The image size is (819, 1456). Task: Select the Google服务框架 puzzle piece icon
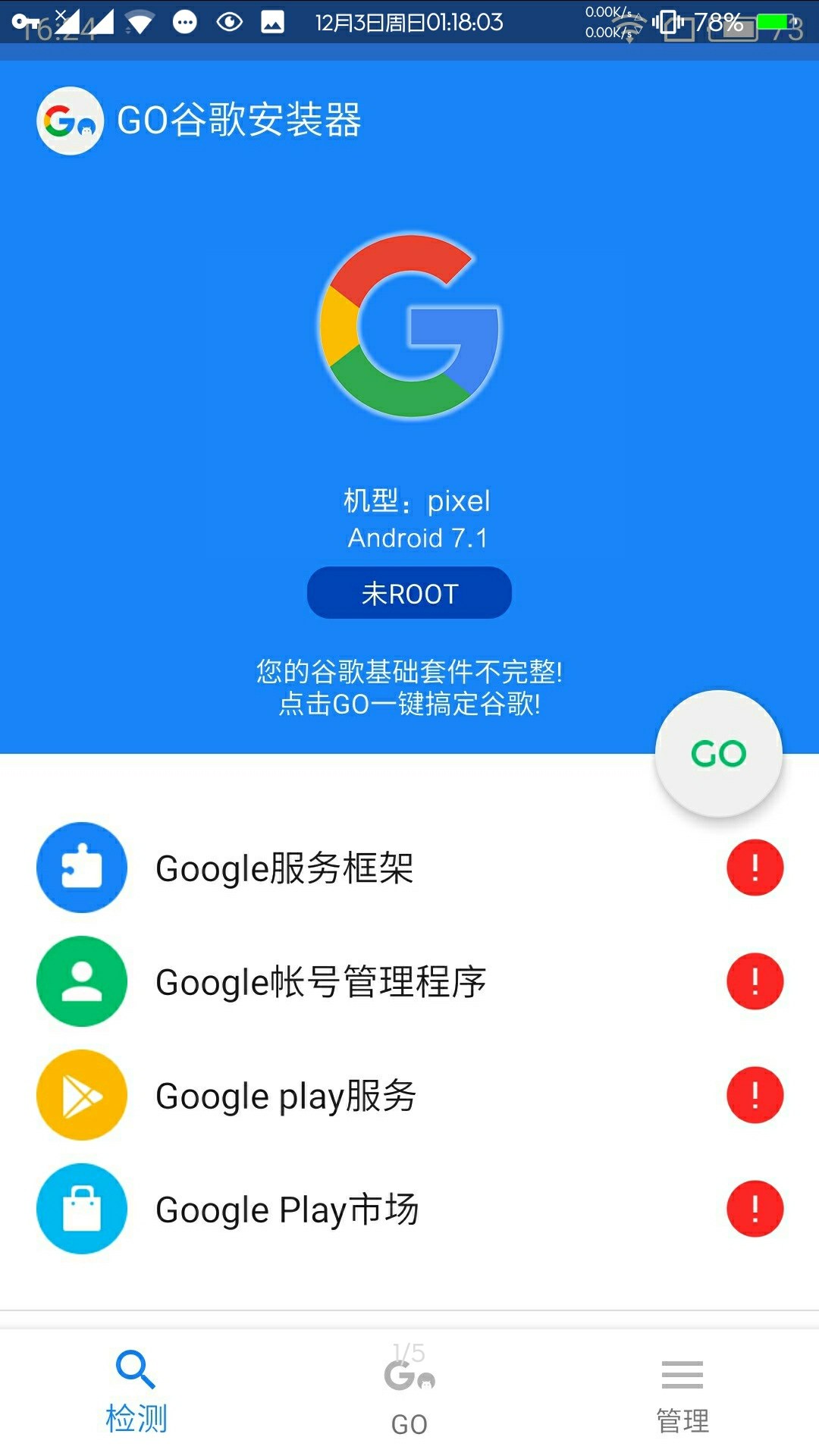pos(81,868)
